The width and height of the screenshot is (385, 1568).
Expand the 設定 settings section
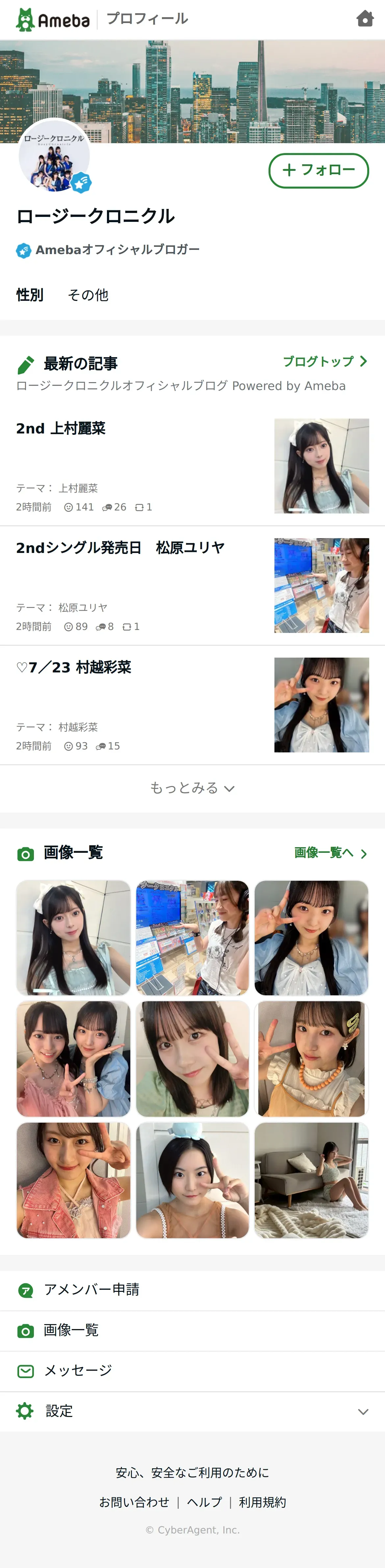[192, 1411]
